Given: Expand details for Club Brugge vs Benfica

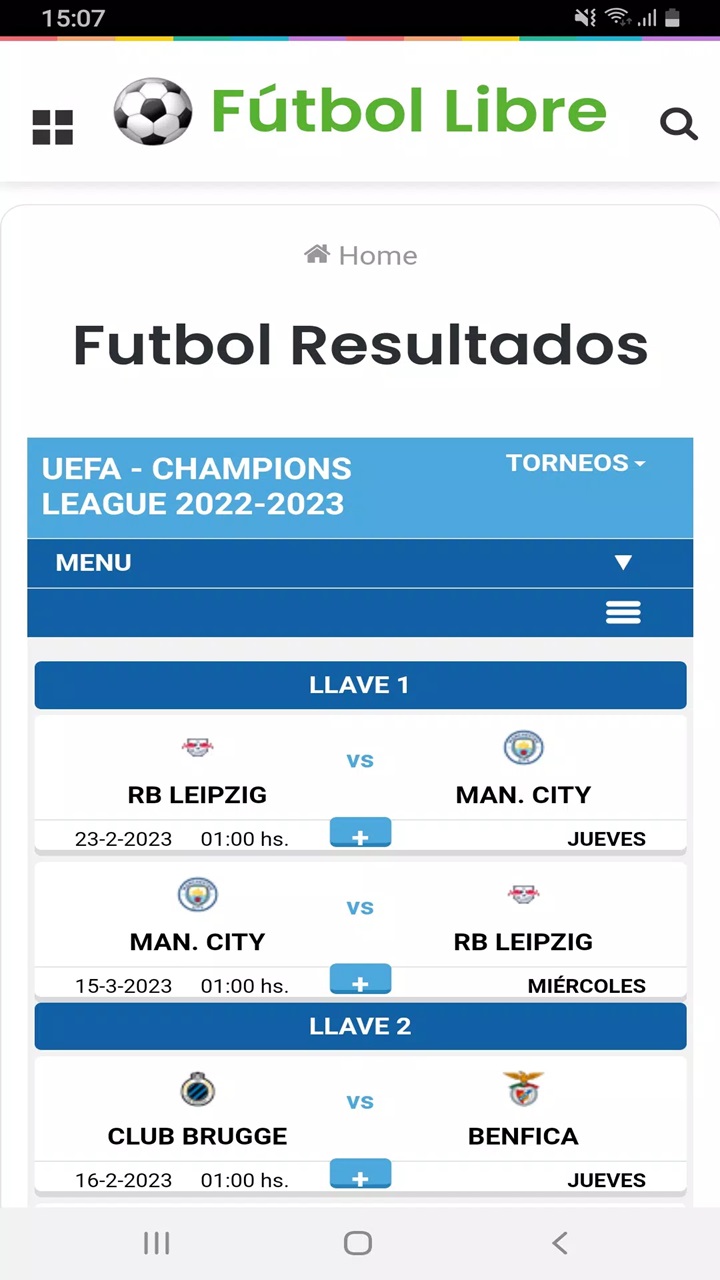Looking at the screenshot, I should pos(360,1176).
